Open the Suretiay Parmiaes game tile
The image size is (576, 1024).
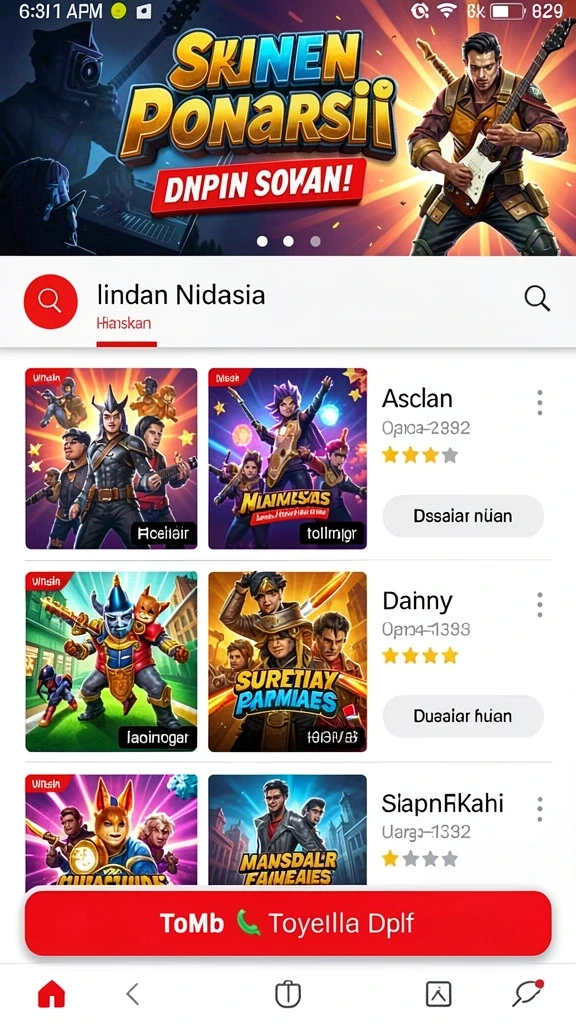[287, 662]
